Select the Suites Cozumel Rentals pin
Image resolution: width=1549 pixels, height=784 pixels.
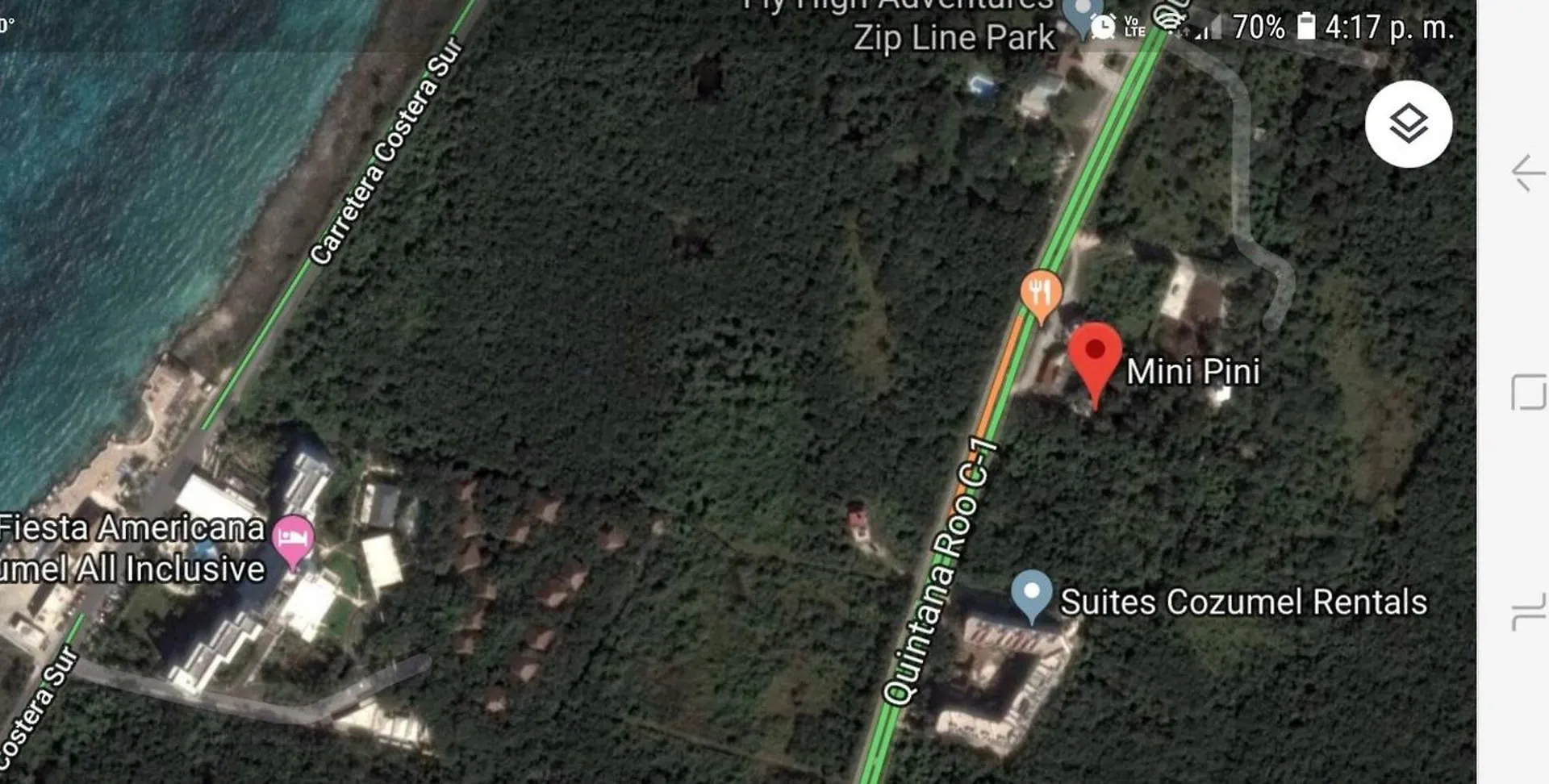point(1031,595)
